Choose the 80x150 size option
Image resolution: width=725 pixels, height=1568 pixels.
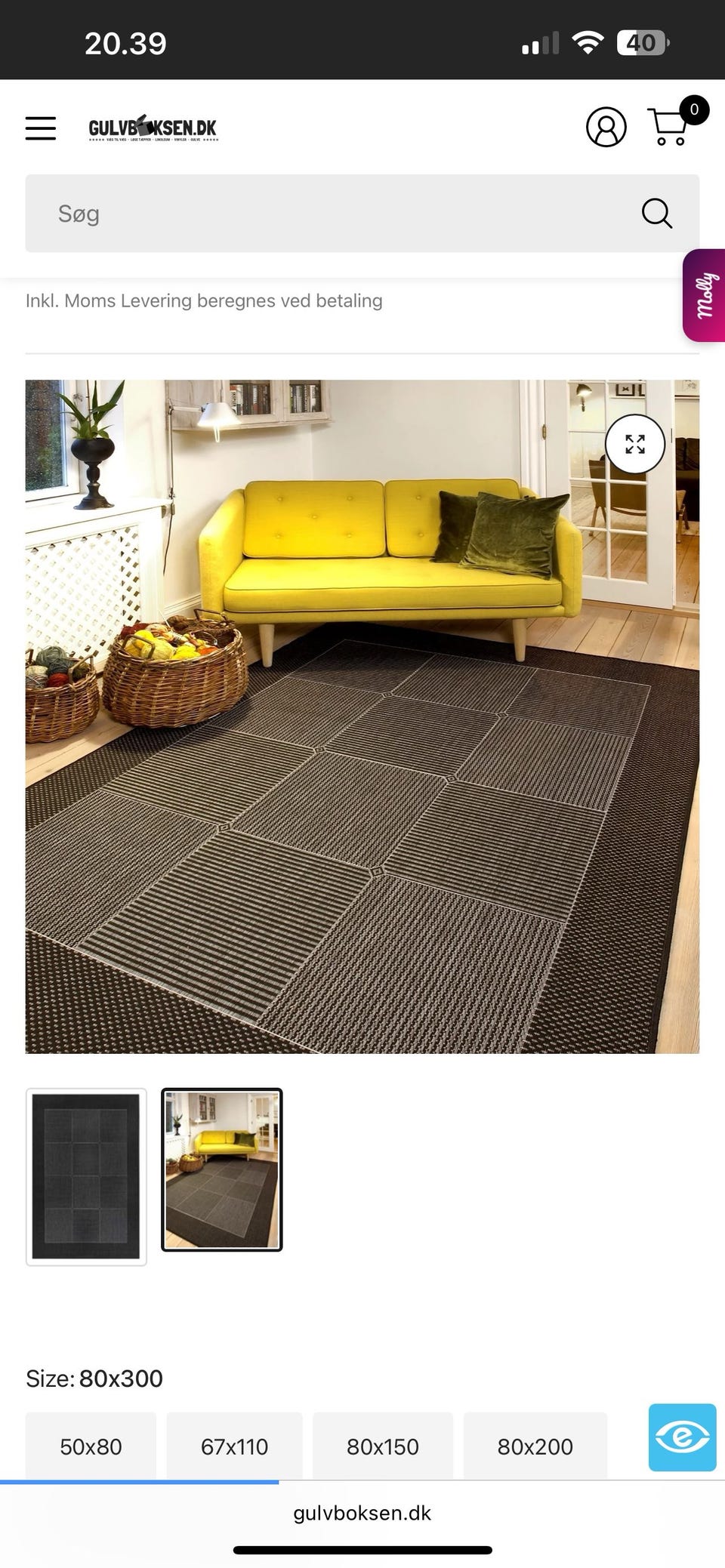[382, 1446]
